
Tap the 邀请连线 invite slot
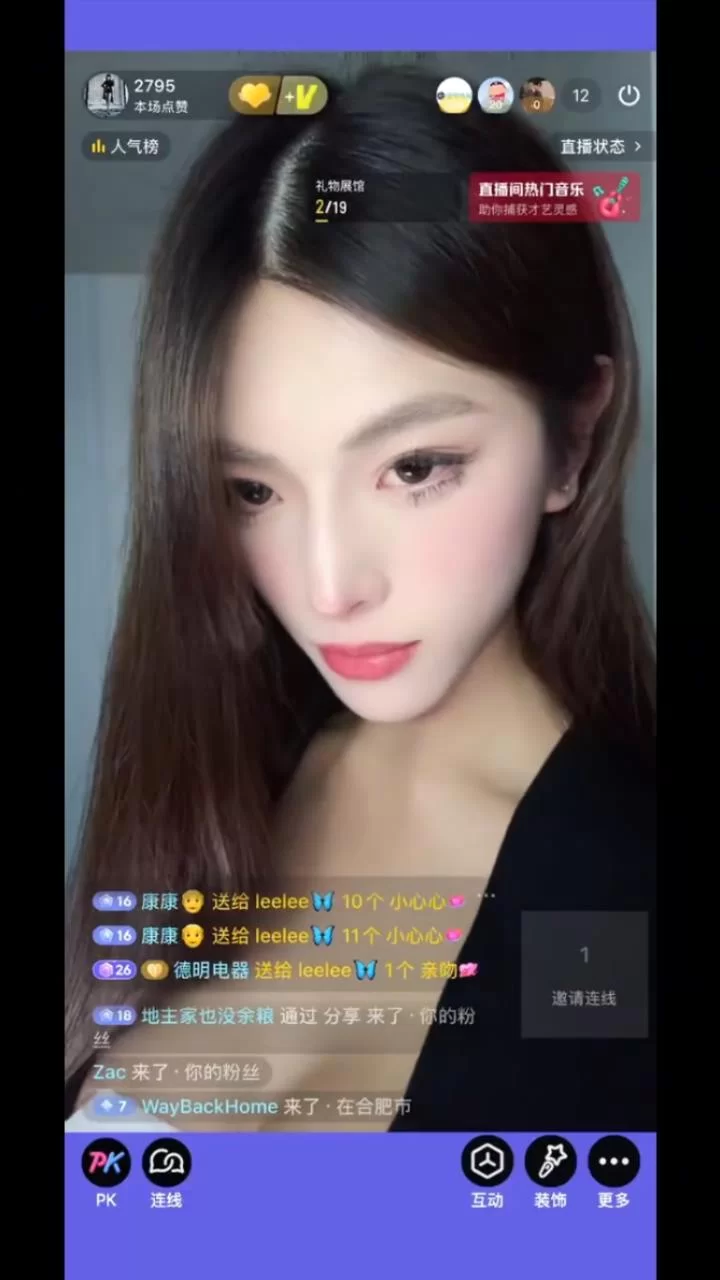tap(584, 974)
